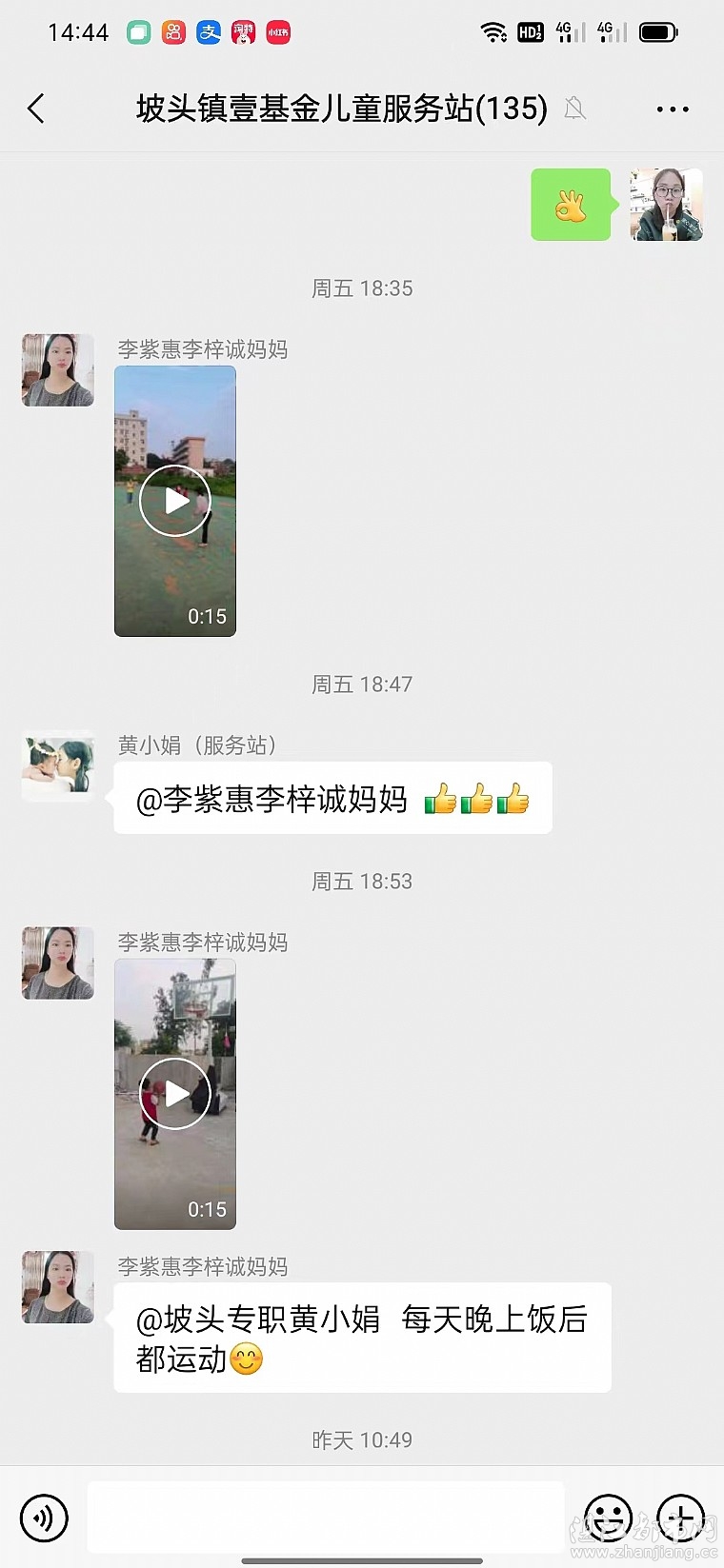View profile of 黄小娟（服务站）
724x1568 pixels.
click(58, 766)
